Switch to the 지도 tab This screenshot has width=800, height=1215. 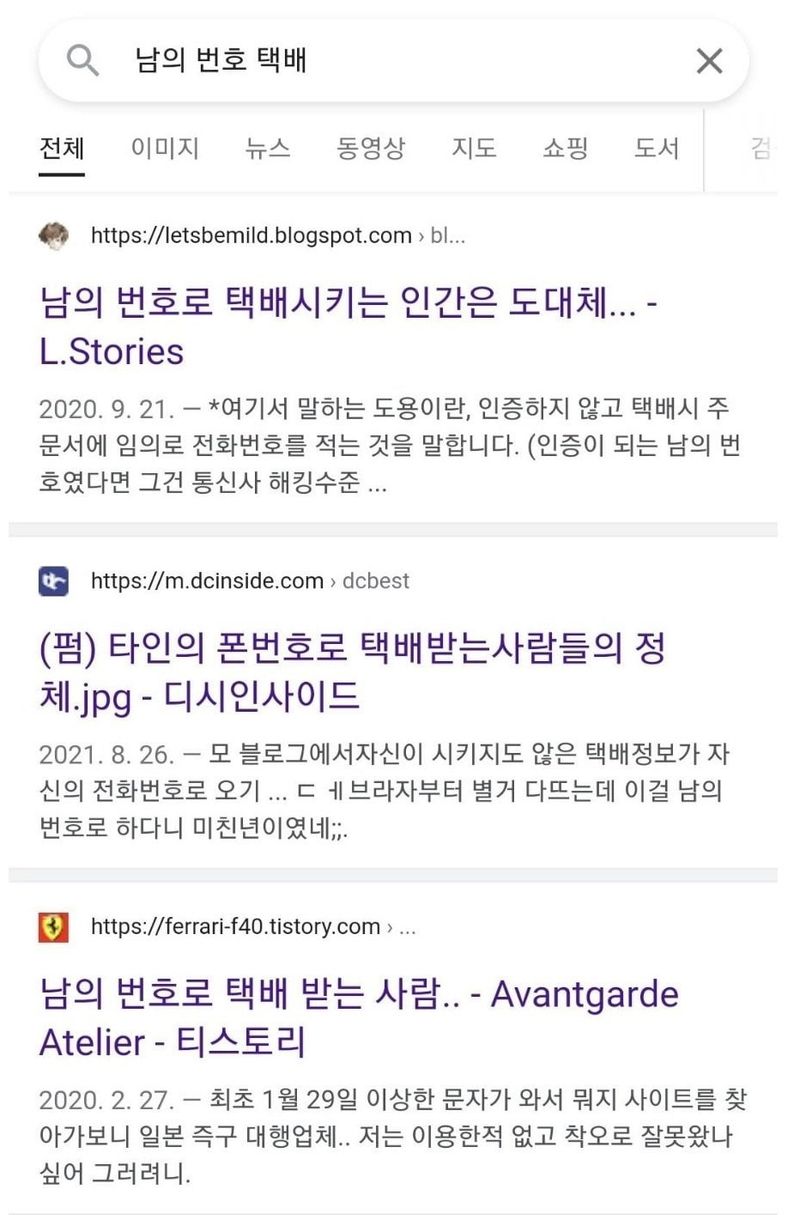tap(474, 149)
